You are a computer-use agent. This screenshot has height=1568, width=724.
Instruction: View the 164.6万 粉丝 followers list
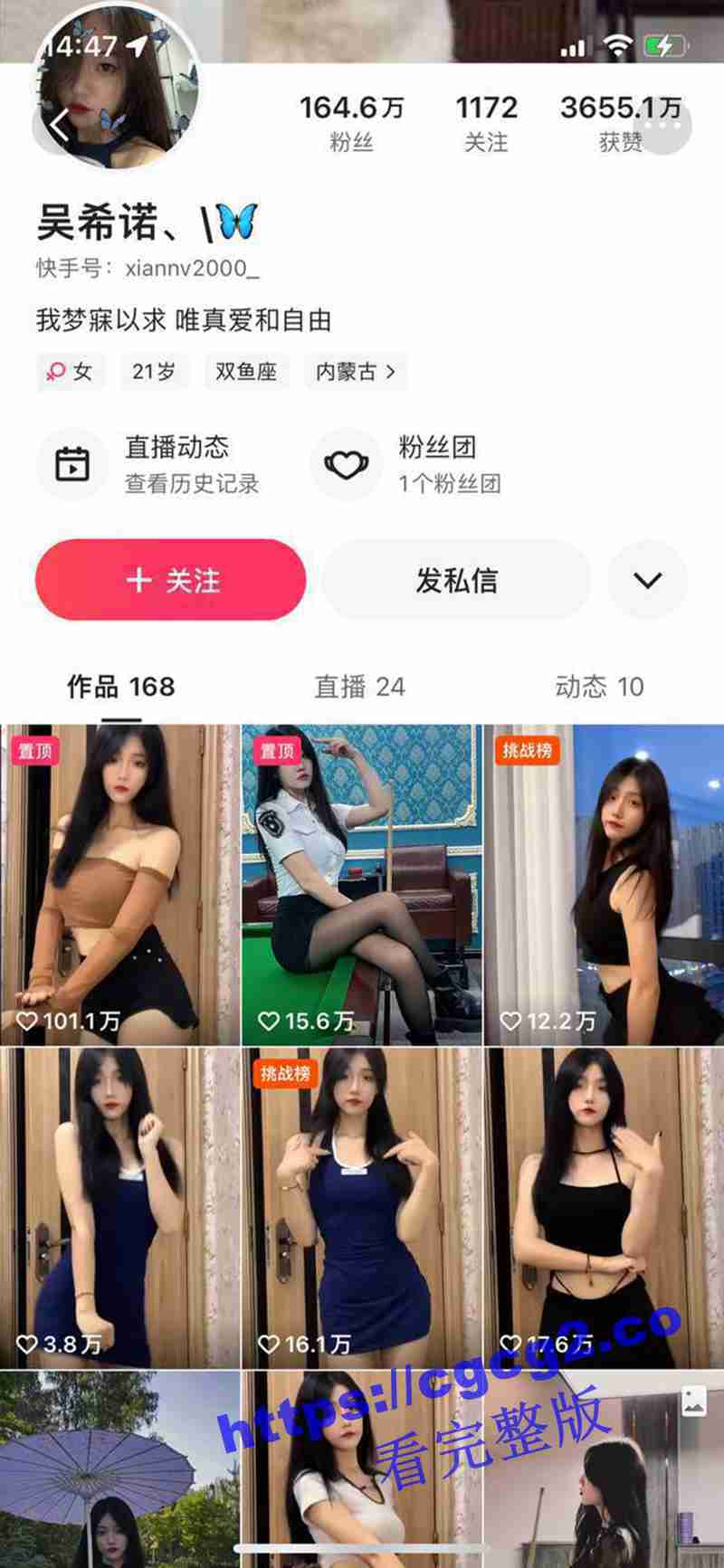coord(351,123)
